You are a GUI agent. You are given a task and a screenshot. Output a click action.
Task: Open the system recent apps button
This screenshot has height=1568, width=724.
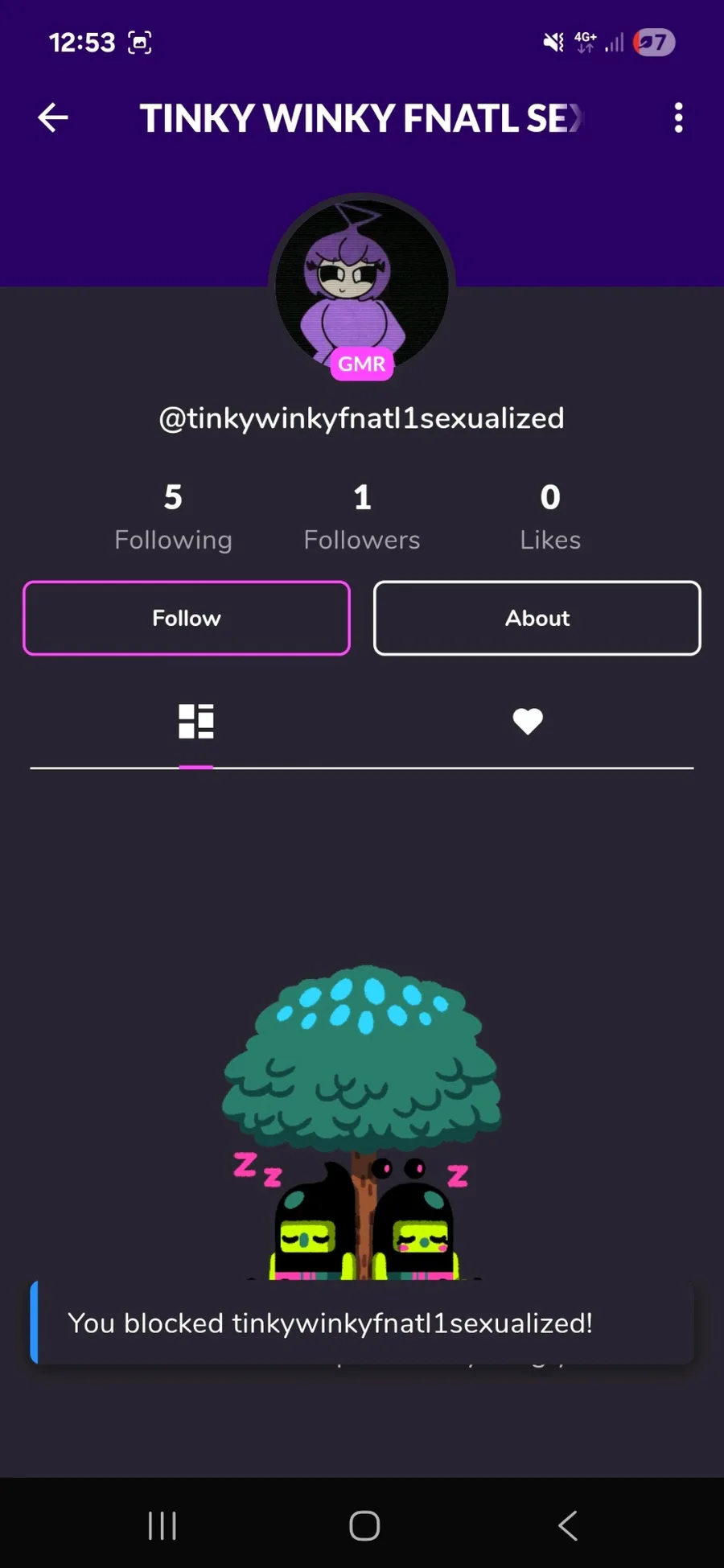[162, 1525]
